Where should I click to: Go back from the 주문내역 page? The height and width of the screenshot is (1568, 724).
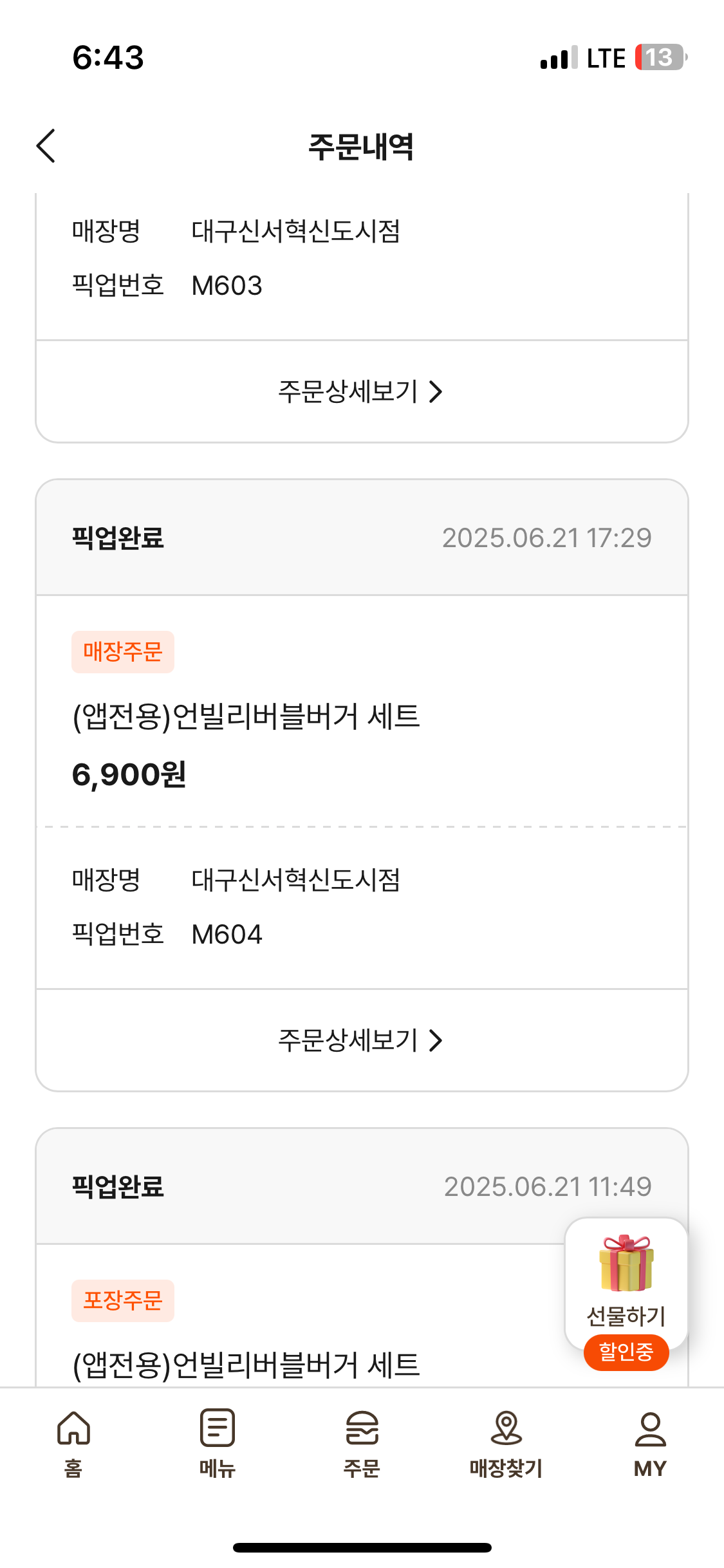[x=46, y=146]
